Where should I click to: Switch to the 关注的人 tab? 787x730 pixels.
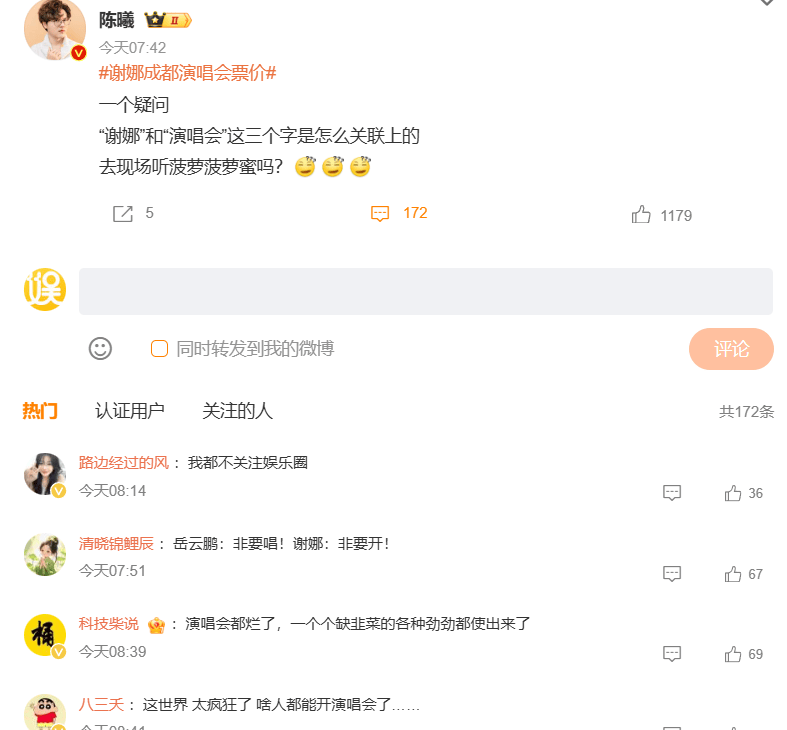pos(237,411)
